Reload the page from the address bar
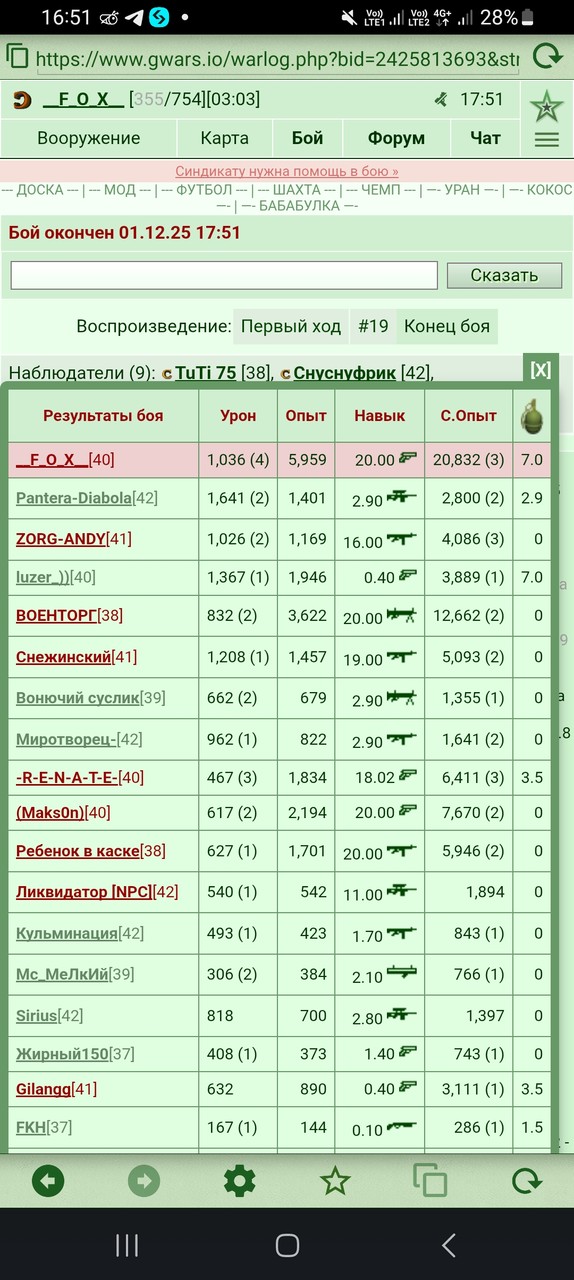This screenshot has height=1280, width=574. click(547, 56)
